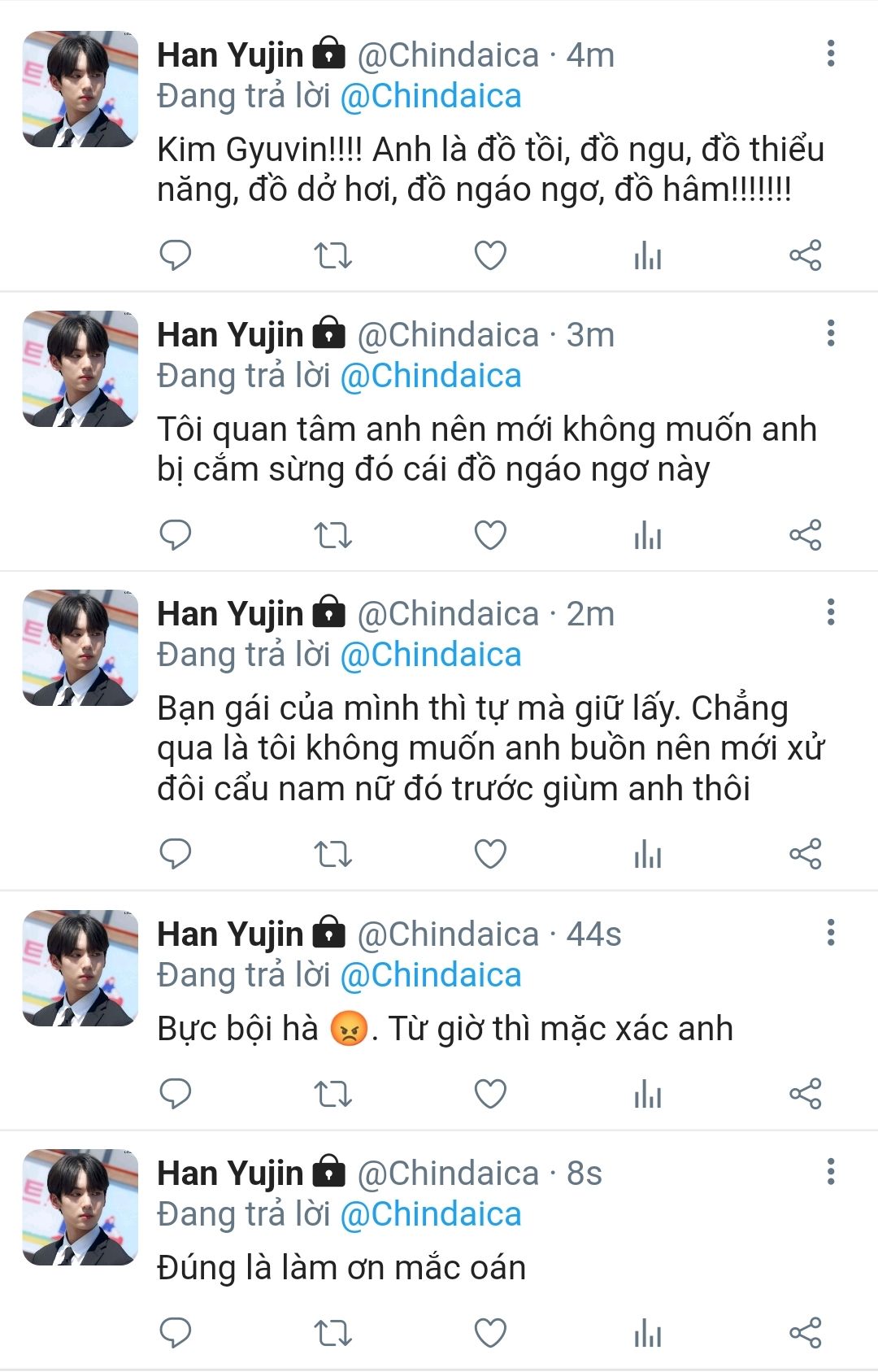This screenshot has height=1372, width=878.
Task: Open @Chindaica mention link in the 44s tweet
Action: pyautogui.click(x=430, y=975)
